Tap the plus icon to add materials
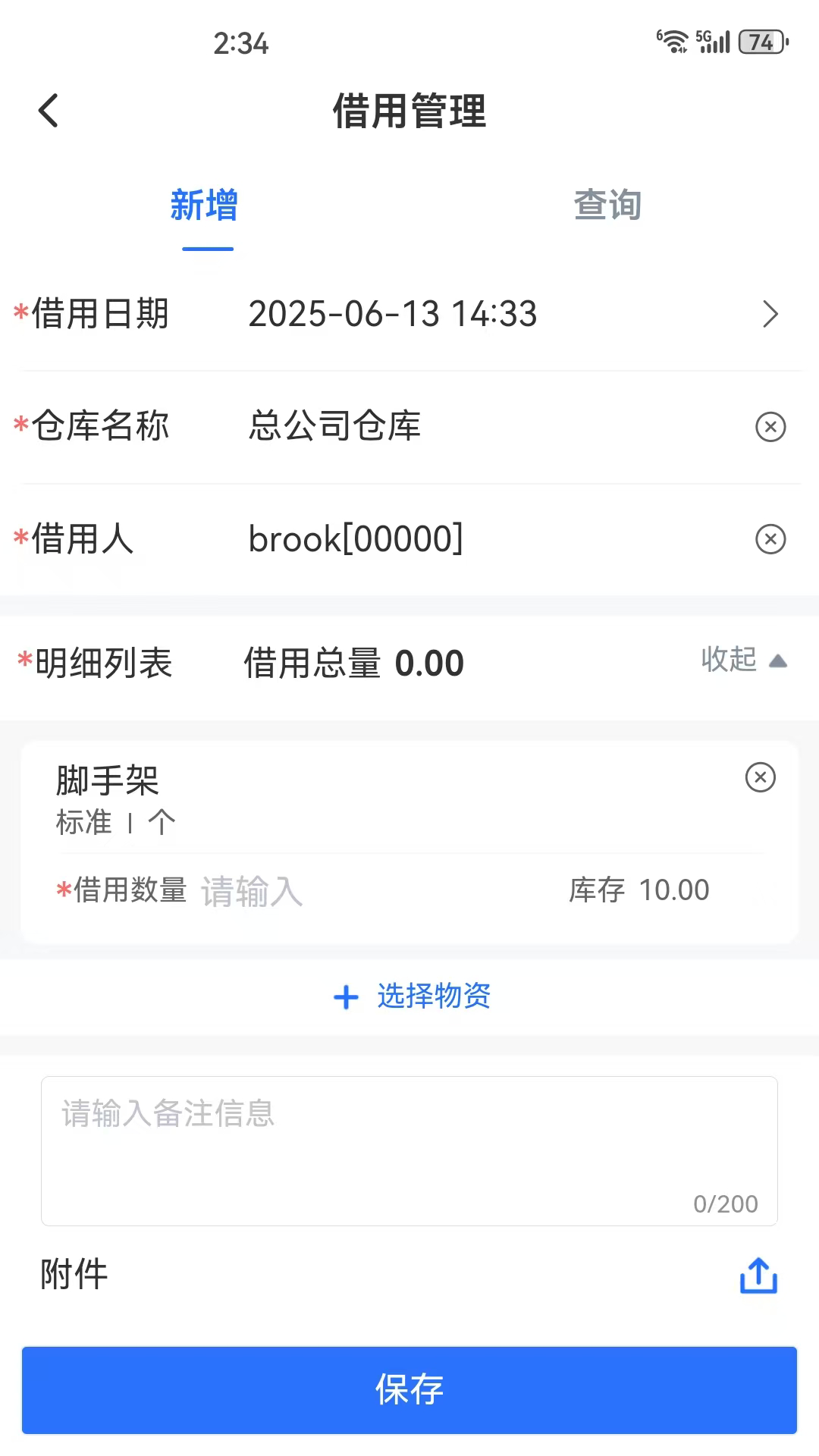This screenshot has height=1456, width=819. pyautogui.click(x=346, y=996)
